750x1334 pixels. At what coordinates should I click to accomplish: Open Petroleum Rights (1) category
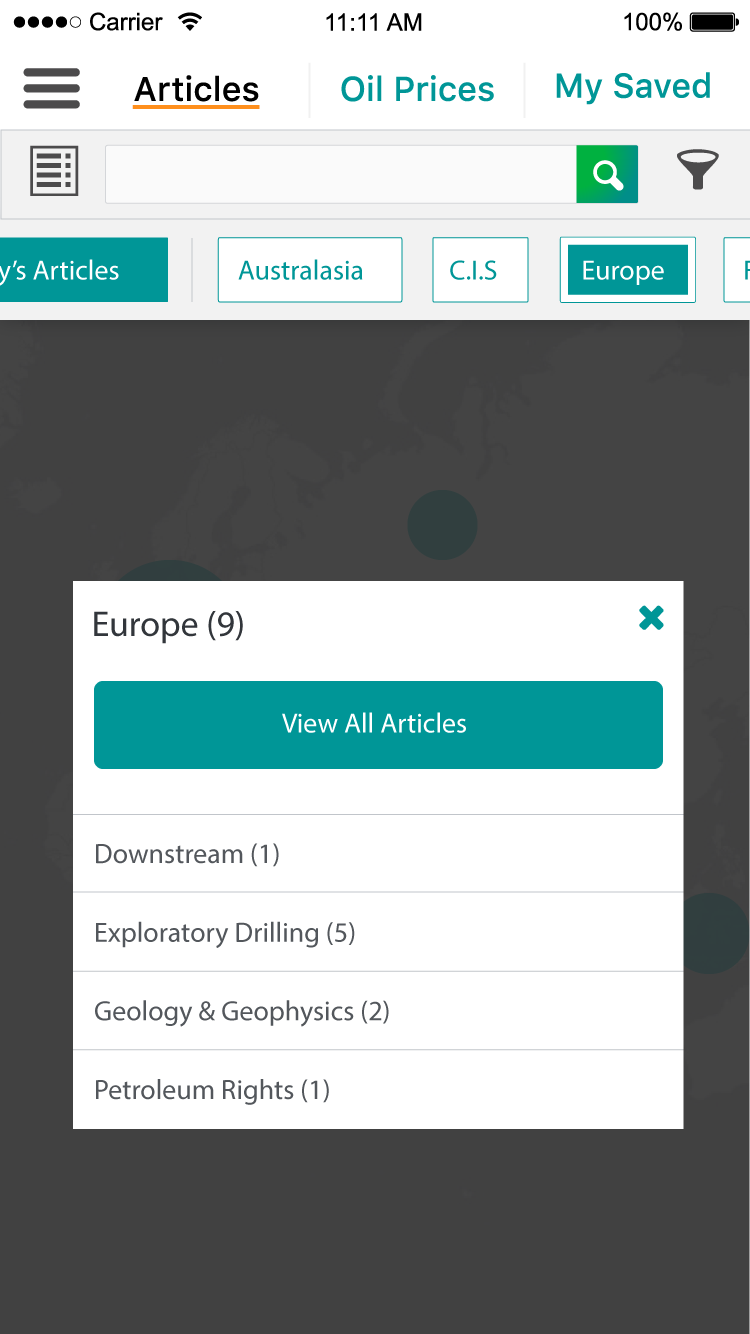coord(378,1090)
